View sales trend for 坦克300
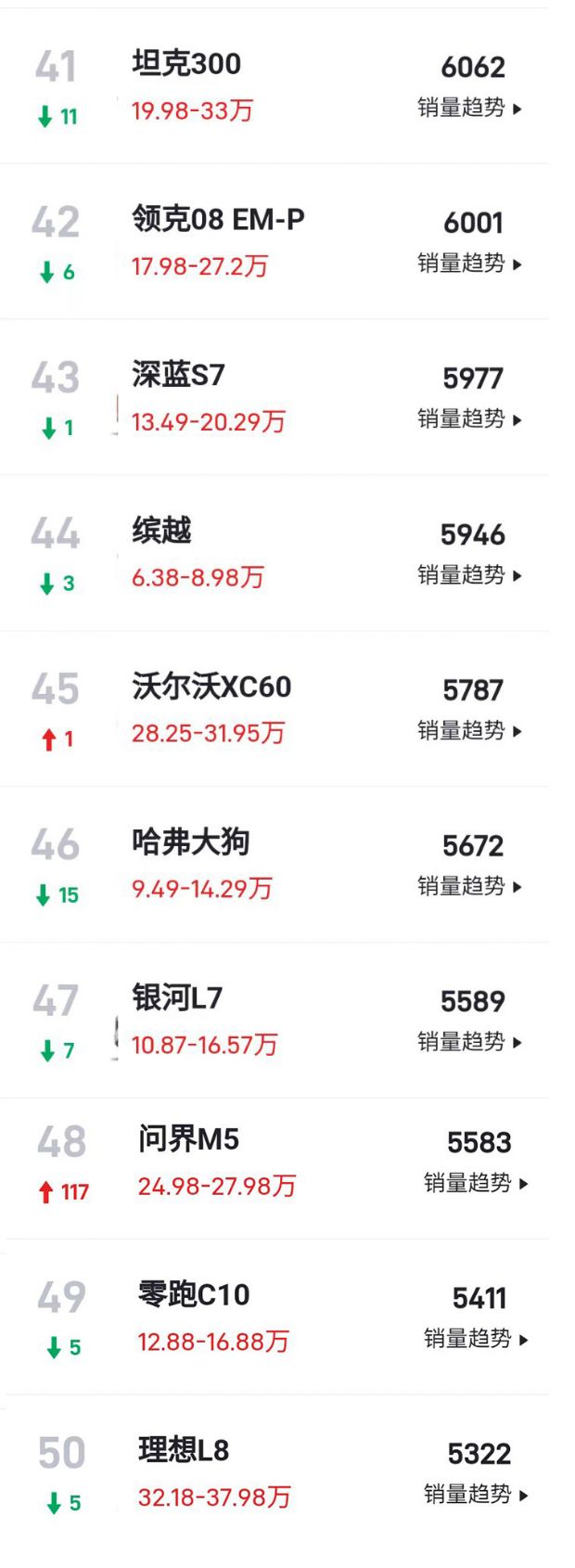 point(469,109)
